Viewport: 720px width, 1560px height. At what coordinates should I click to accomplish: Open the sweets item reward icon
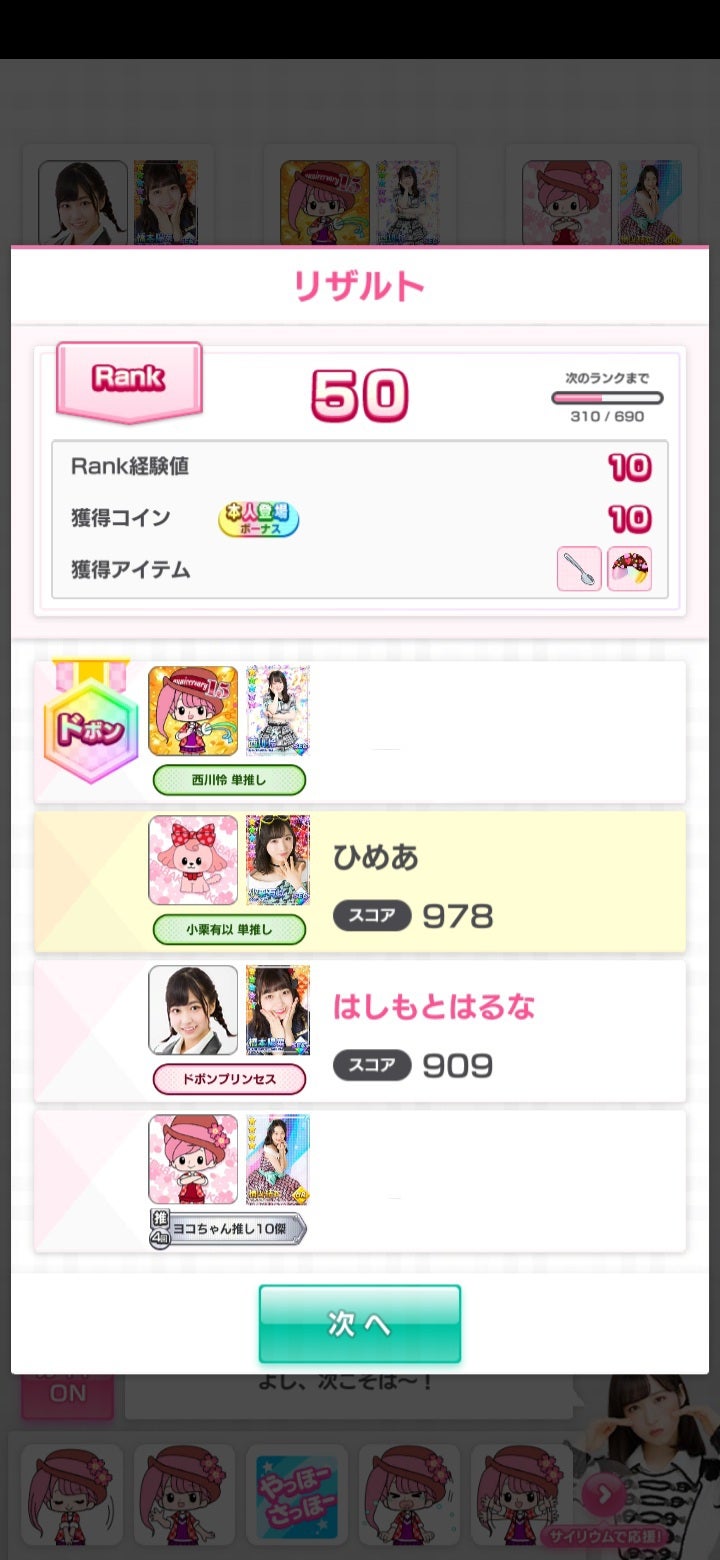click(630, 569)
